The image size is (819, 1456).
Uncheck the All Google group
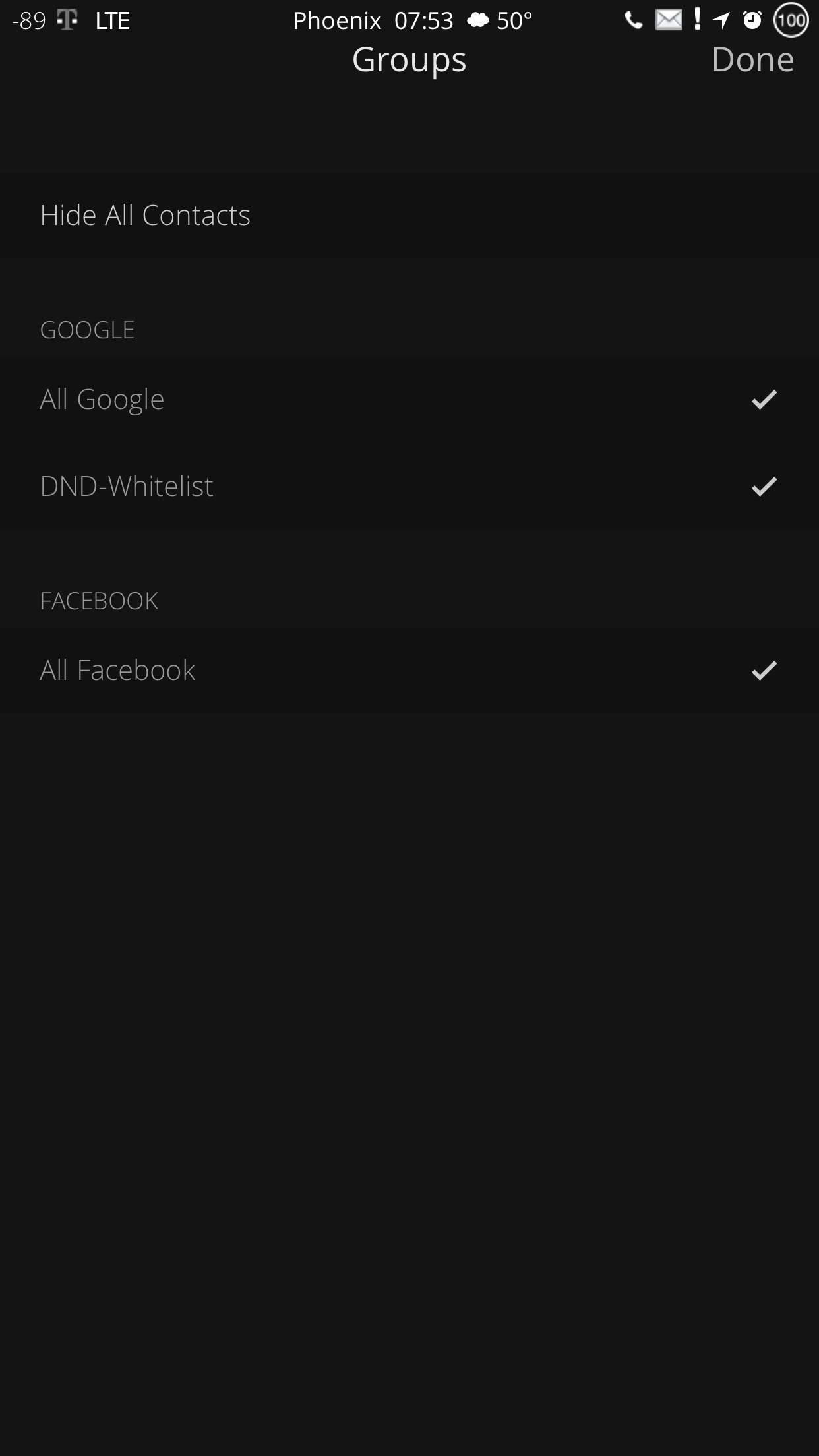tap(409, 399)
